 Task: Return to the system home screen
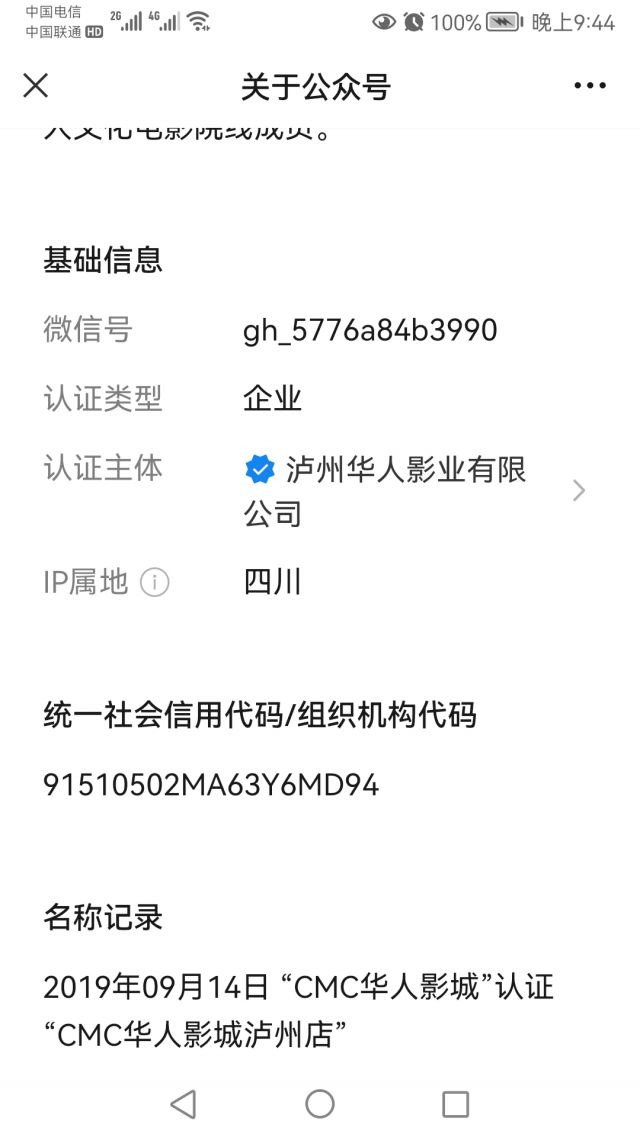coord(320,1103)
